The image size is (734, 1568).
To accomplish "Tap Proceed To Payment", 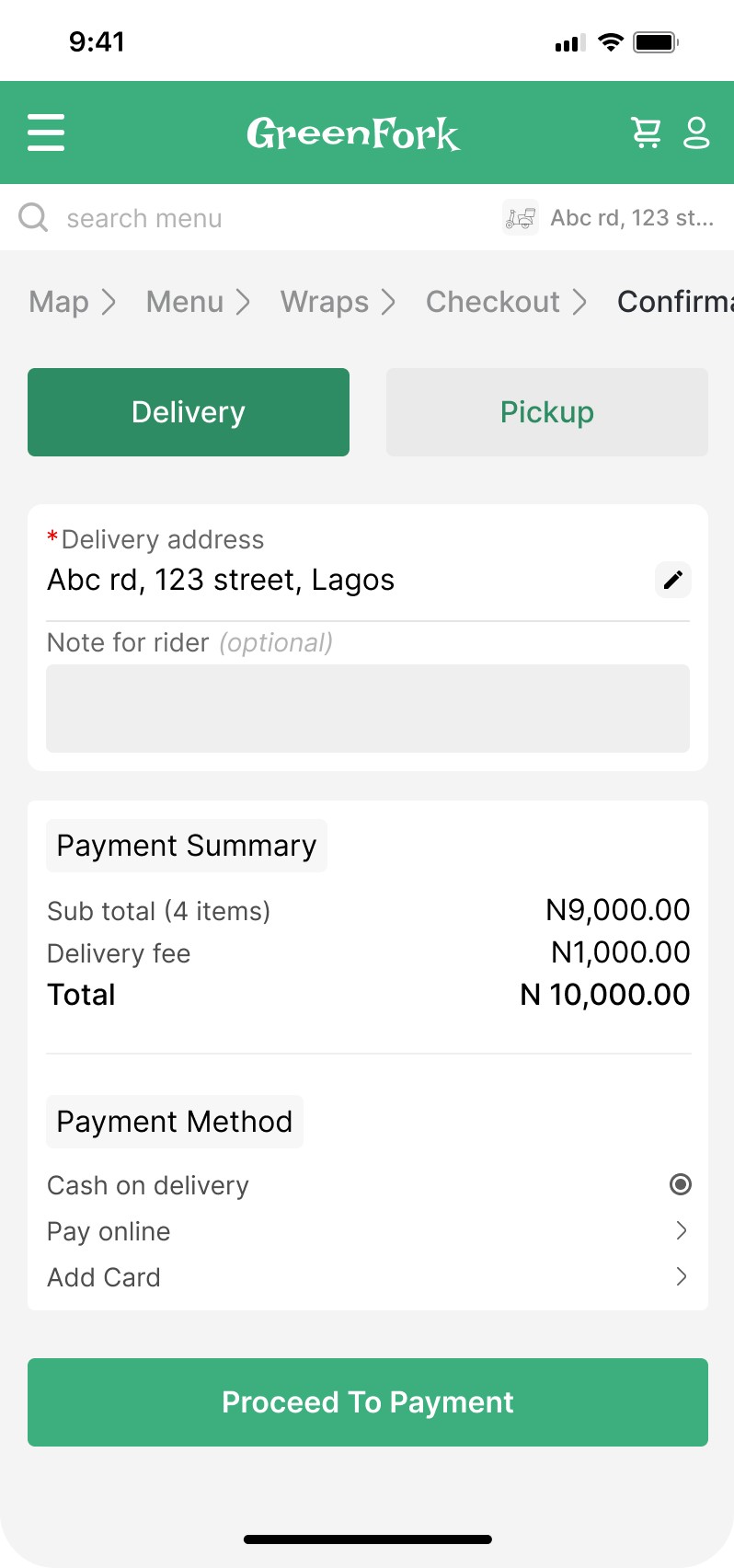I will coord(368,1402).
